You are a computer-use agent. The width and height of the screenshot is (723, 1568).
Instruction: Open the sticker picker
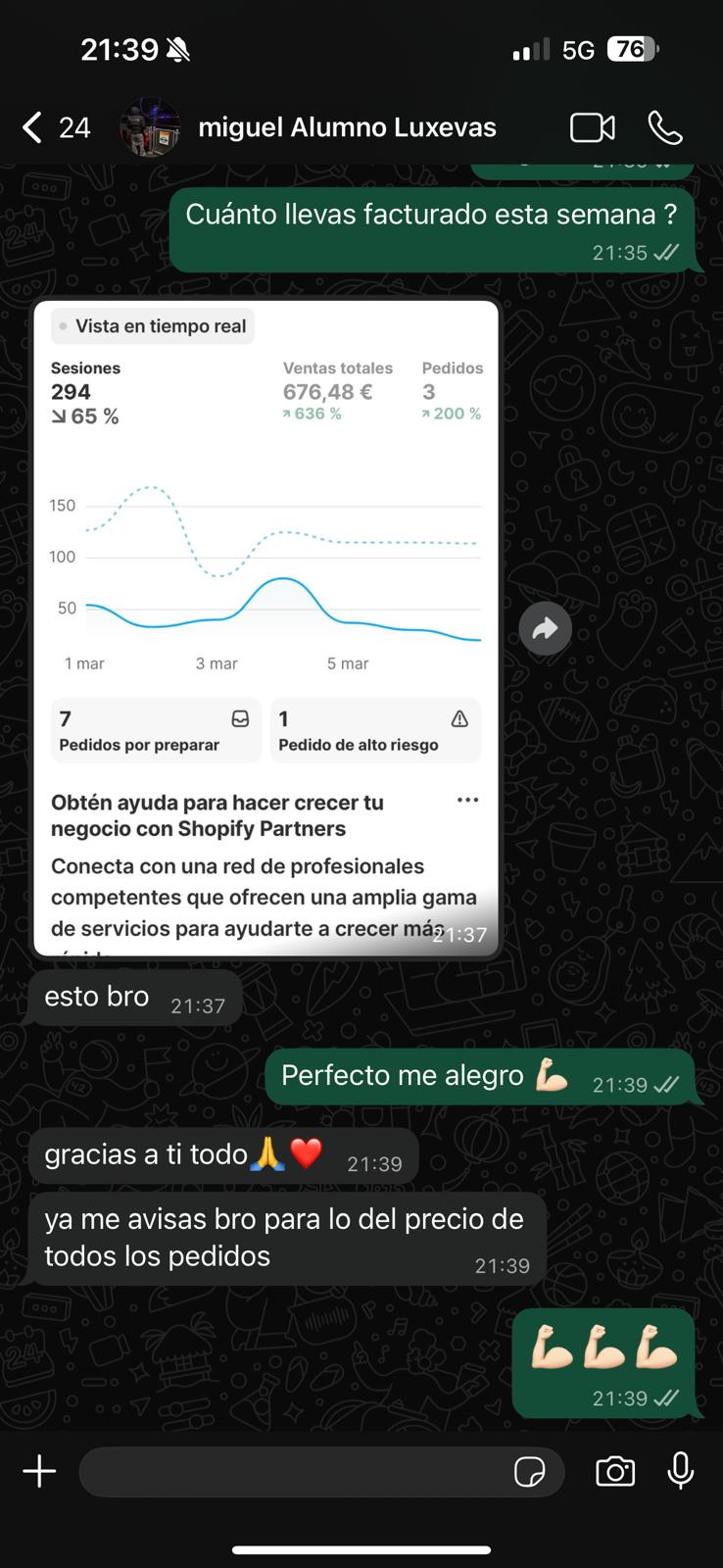tap(530, 1472)
